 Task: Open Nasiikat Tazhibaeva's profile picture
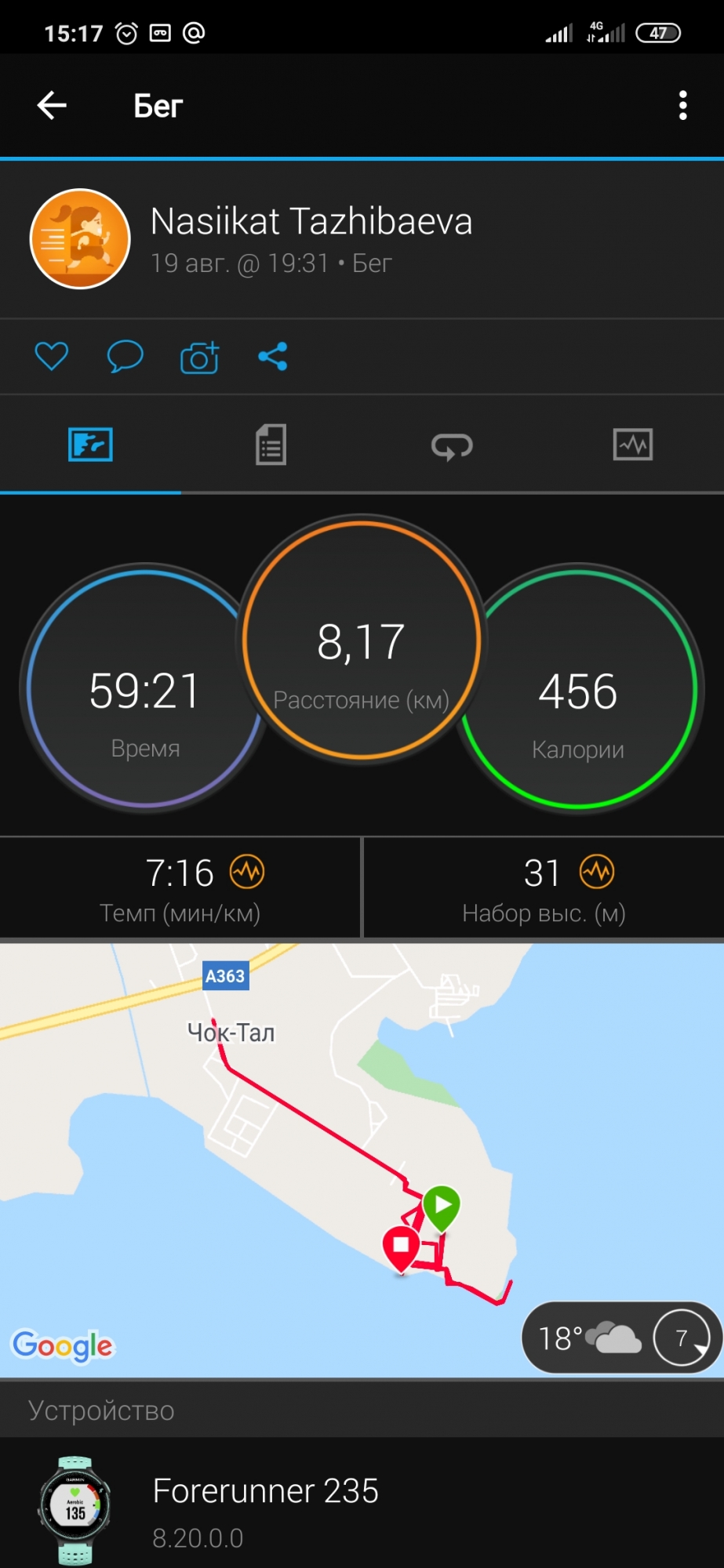pyautogui.click(x=80, y=239)
